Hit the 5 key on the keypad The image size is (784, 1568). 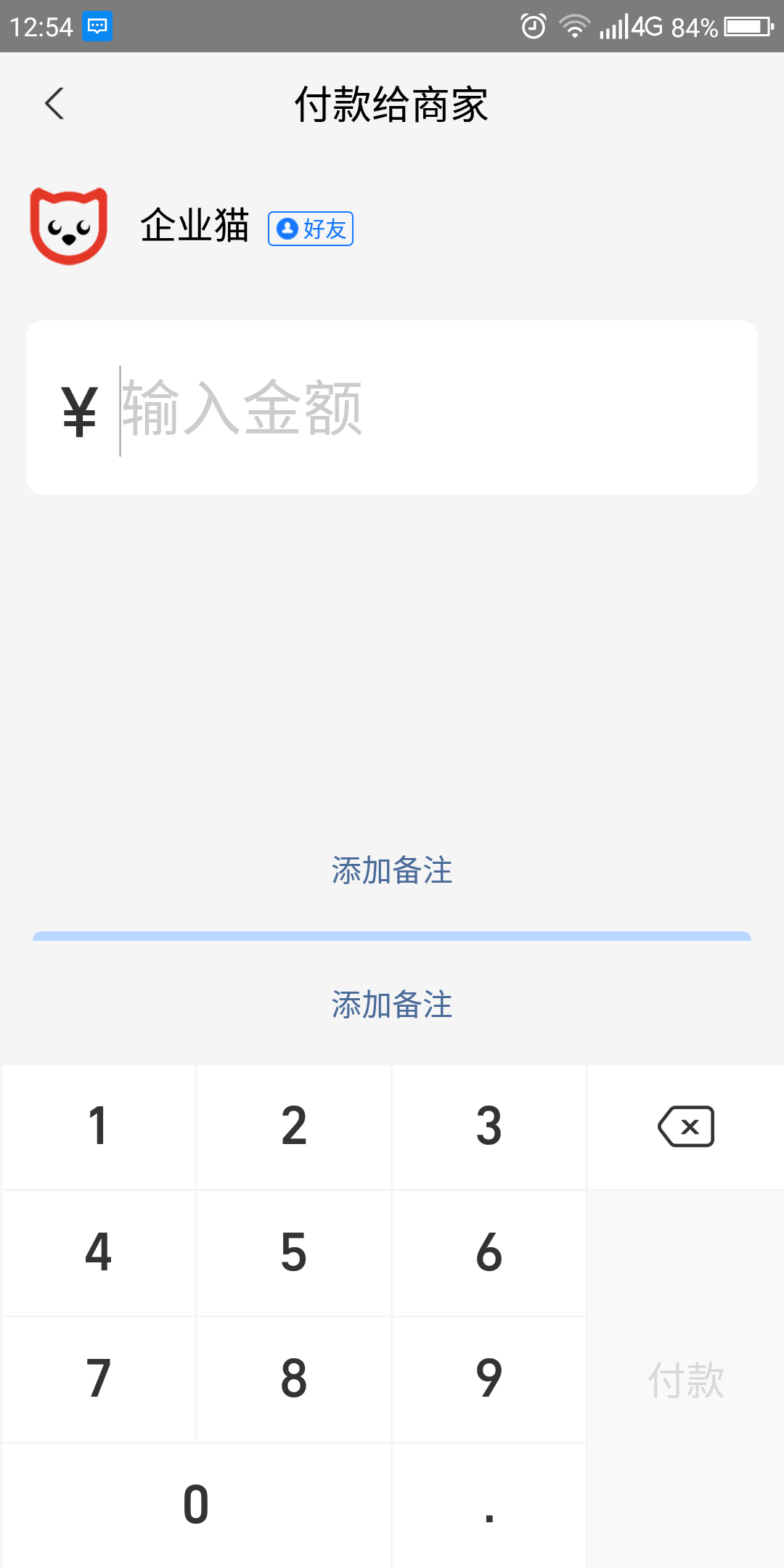pyautogui.click(x=294, y=1253)
